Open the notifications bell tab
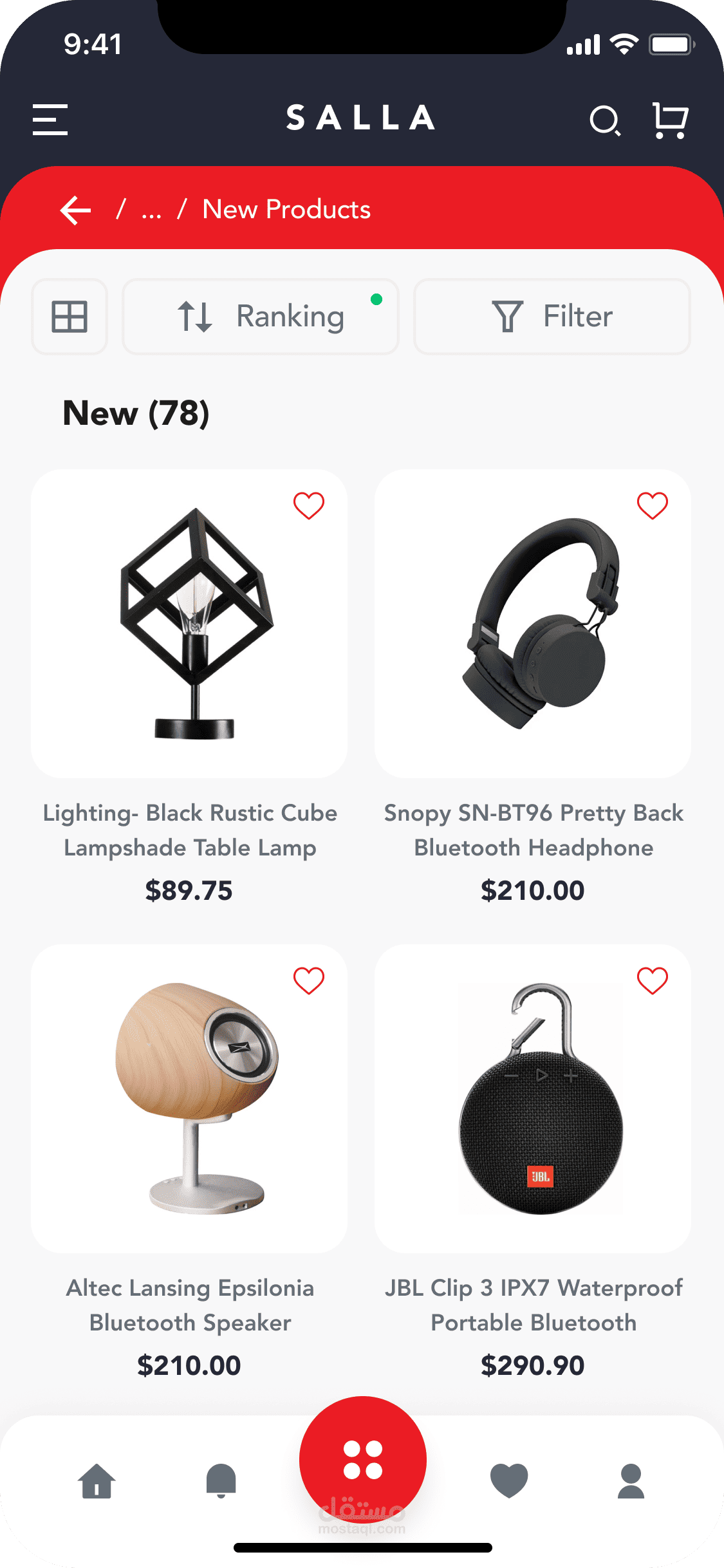724x1568 pixels. [221, 1481]
